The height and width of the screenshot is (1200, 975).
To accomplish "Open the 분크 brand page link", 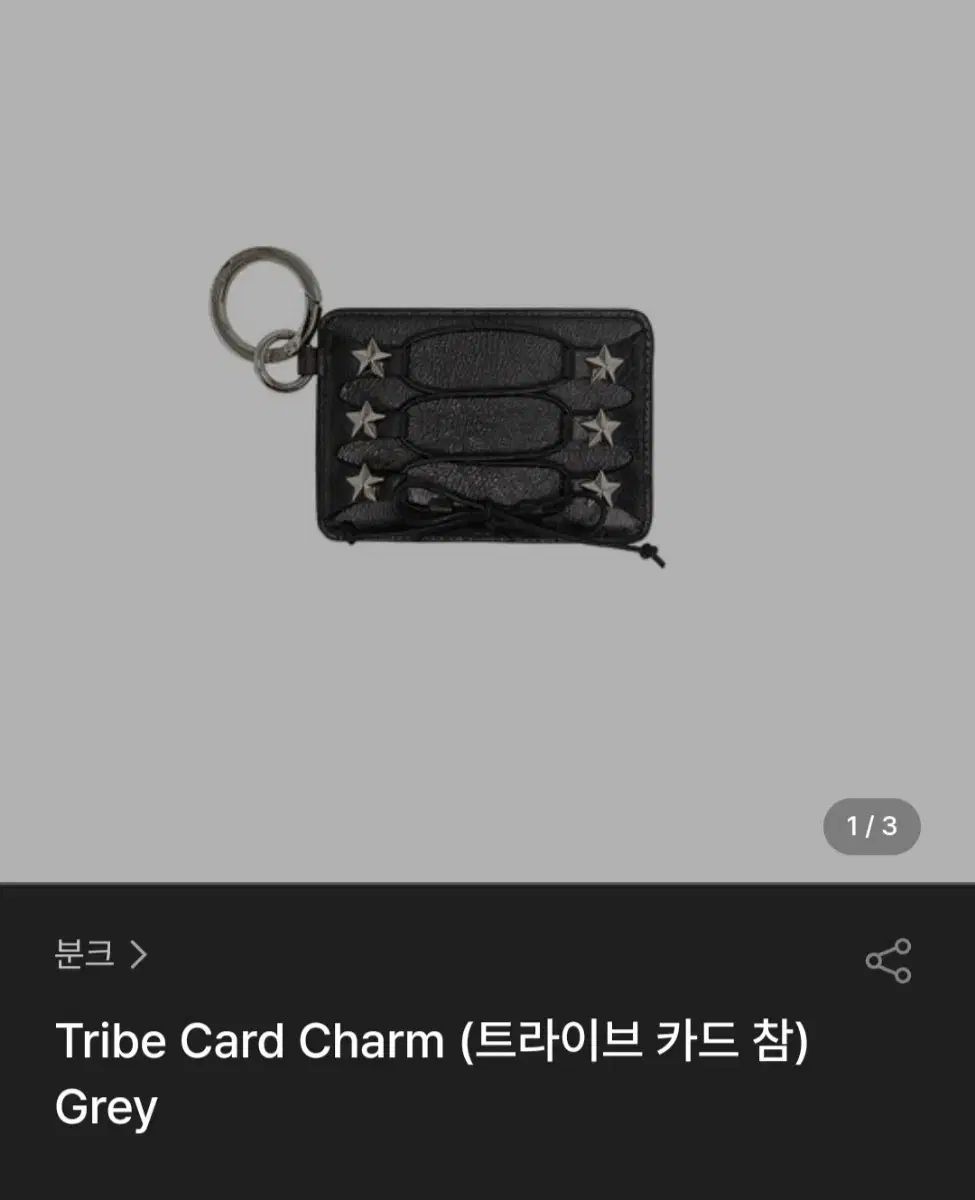I will [101, 955].
